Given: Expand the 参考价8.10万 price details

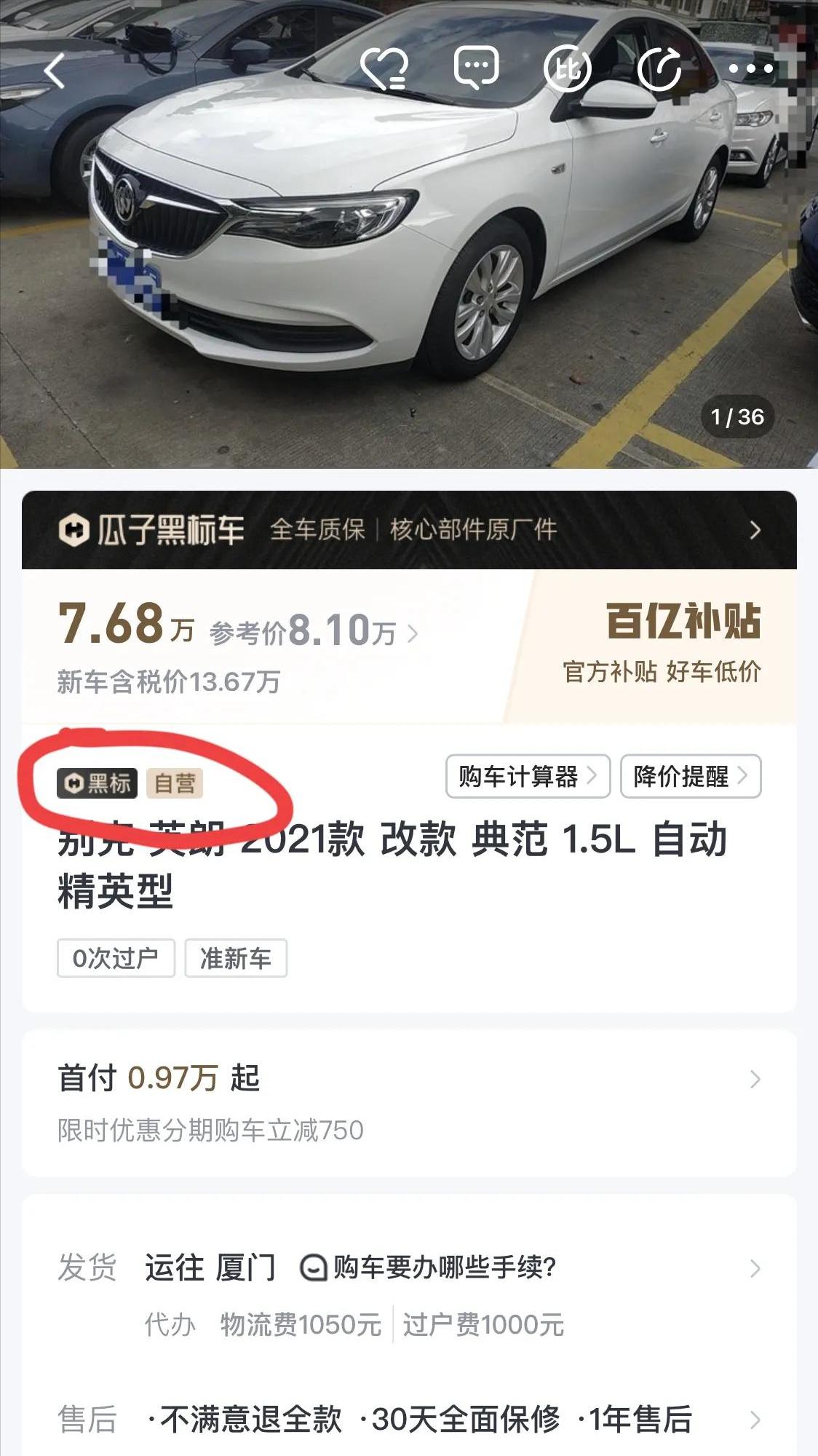Looking at the screenshot, I should (306, 632).
